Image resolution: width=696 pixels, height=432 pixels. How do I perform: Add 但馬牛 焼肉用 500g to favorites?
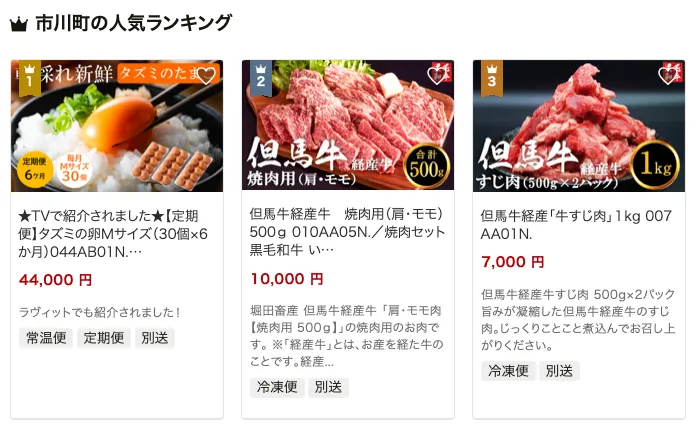[x=437, y=76]
